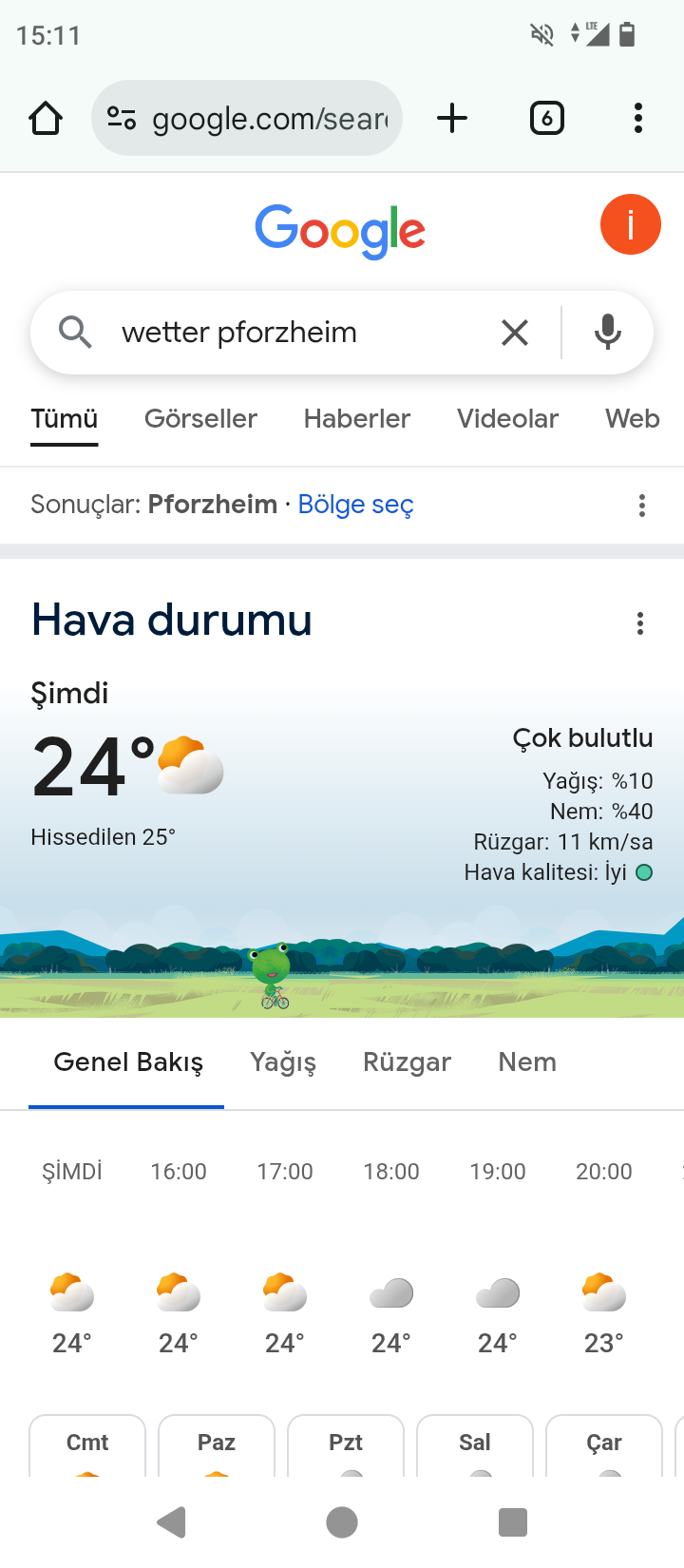Show the open tabs switcher
This screenshot has height=1568, width=684.
(x=546, y=119)
